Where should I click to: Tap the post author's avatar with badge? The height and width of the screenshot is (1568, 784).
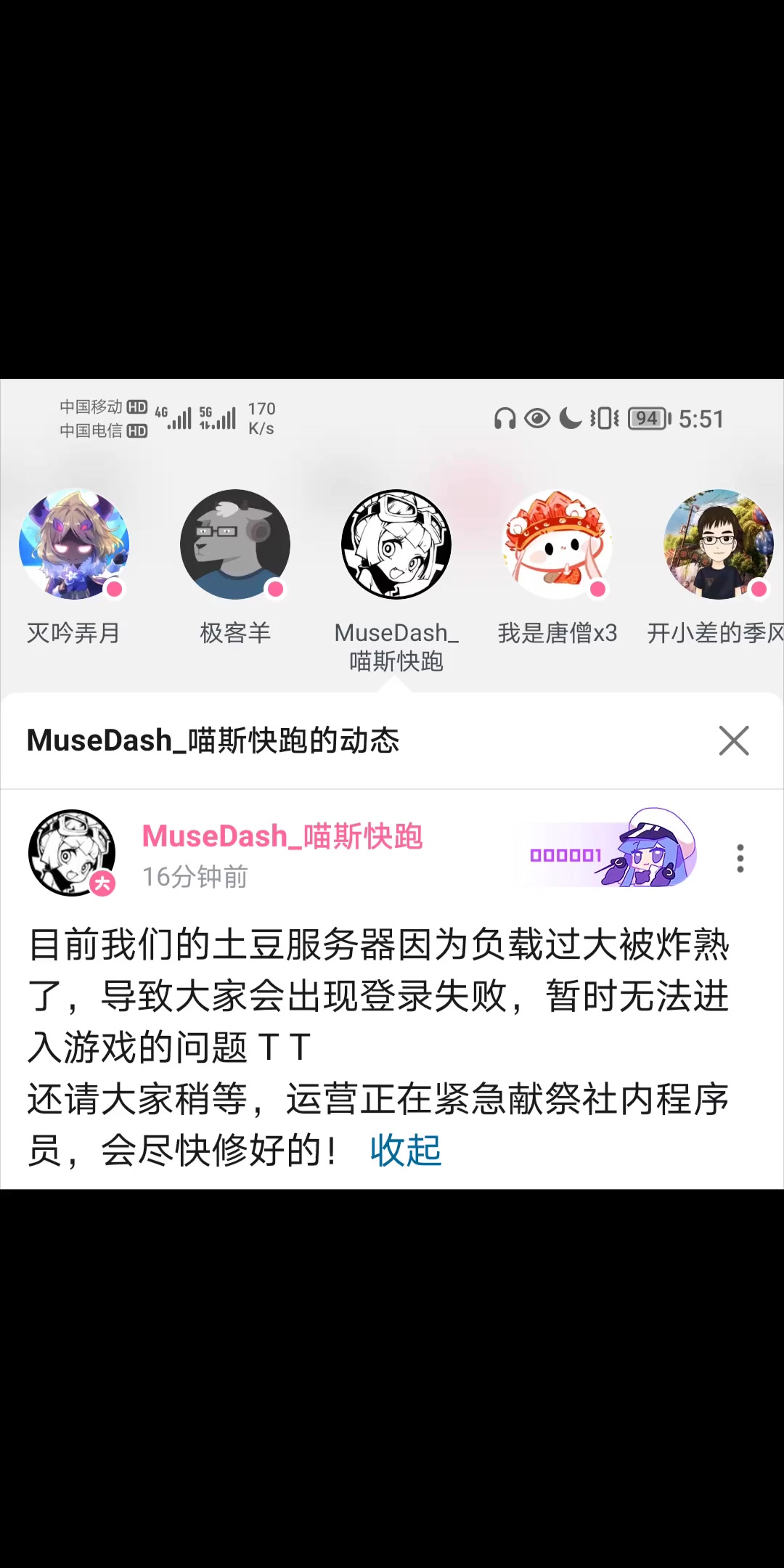click(x=72, y=853)
